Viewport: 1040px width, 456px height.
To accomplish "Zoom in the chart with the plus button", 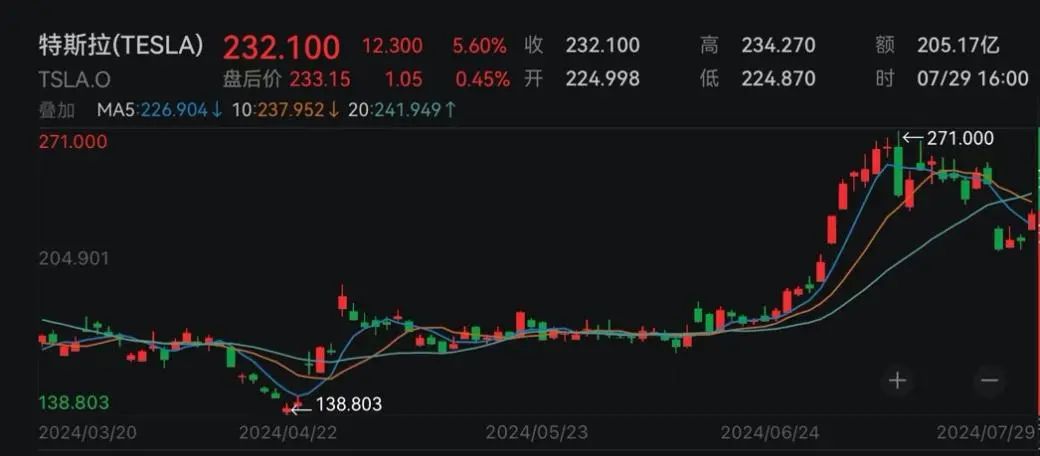I will click(897, 381).
